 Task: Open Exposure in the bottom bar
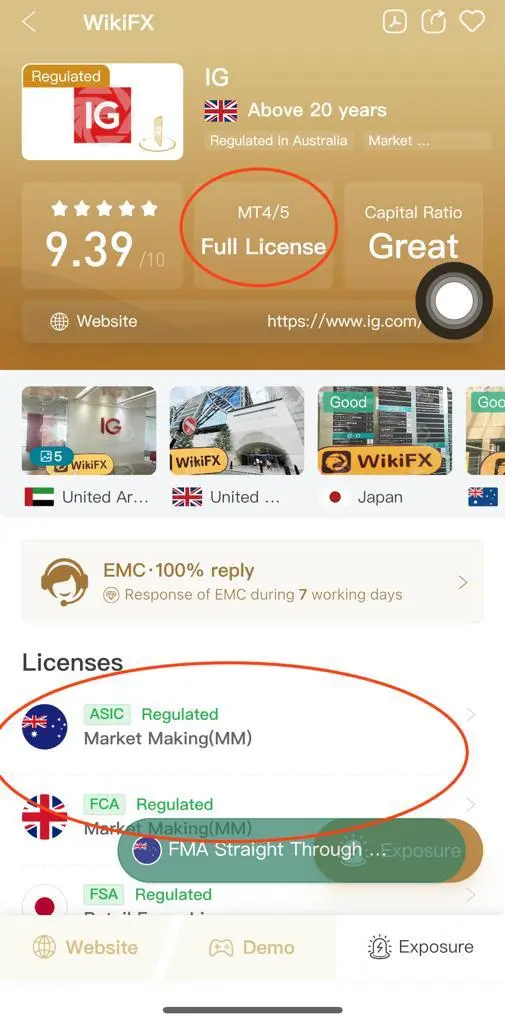click(421, 947)
